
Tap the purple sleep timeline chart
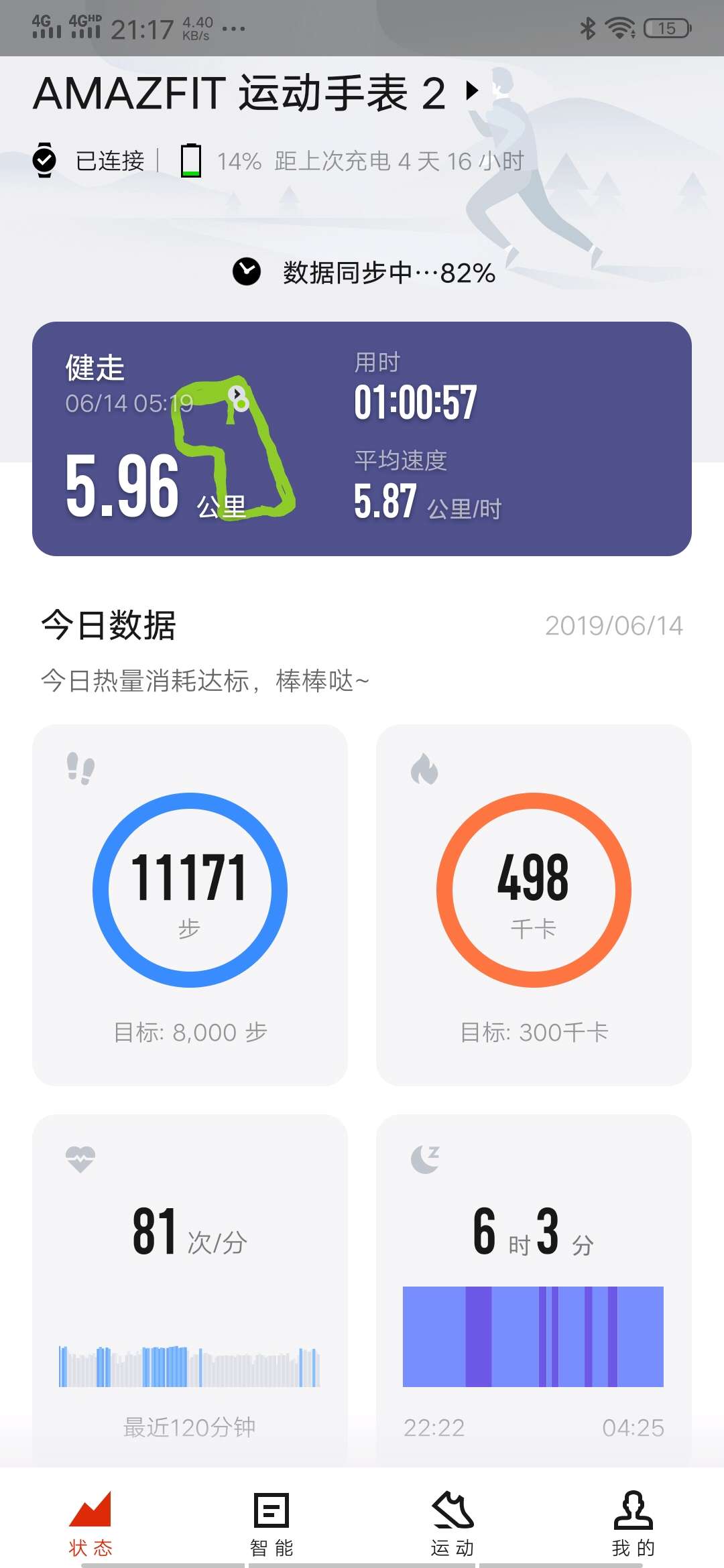tap(533, 1333)
